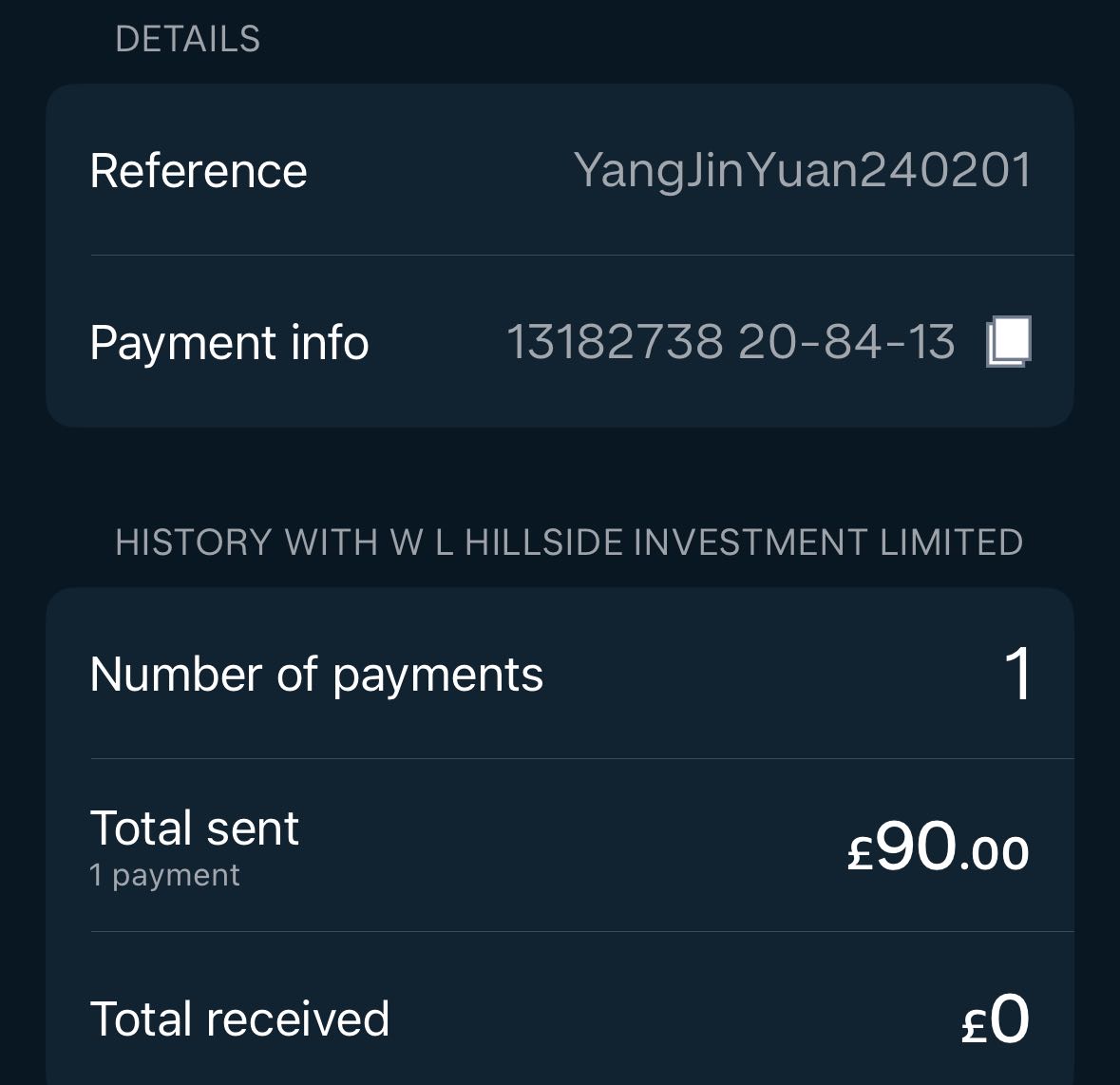
Task: Copy the payment info account details
Action: tap(1009, 341)
